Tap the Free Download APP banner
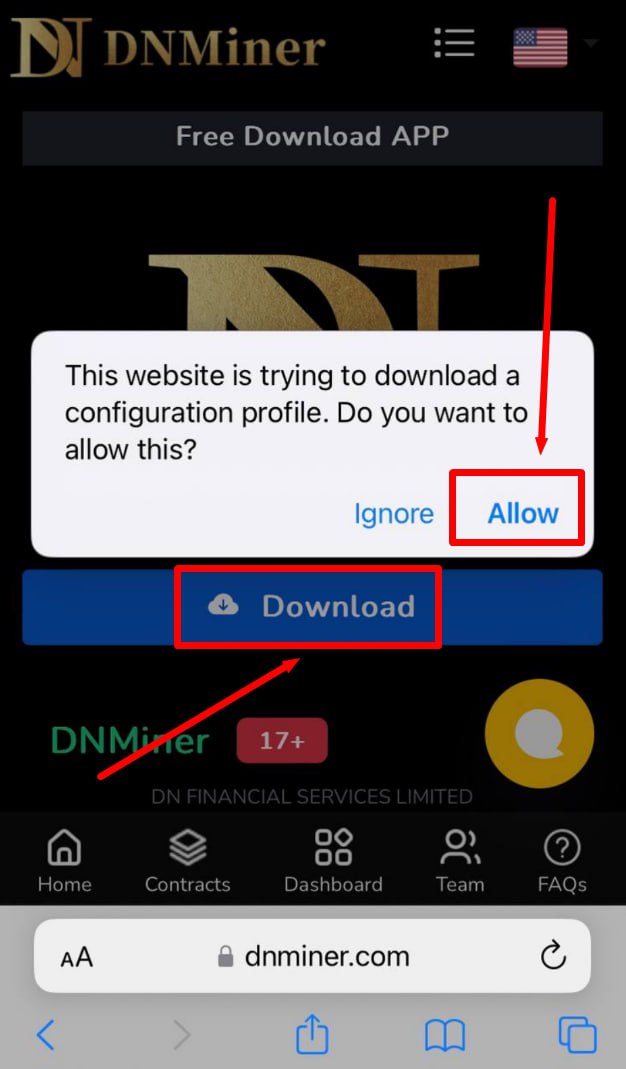 [x=312, y=137]
